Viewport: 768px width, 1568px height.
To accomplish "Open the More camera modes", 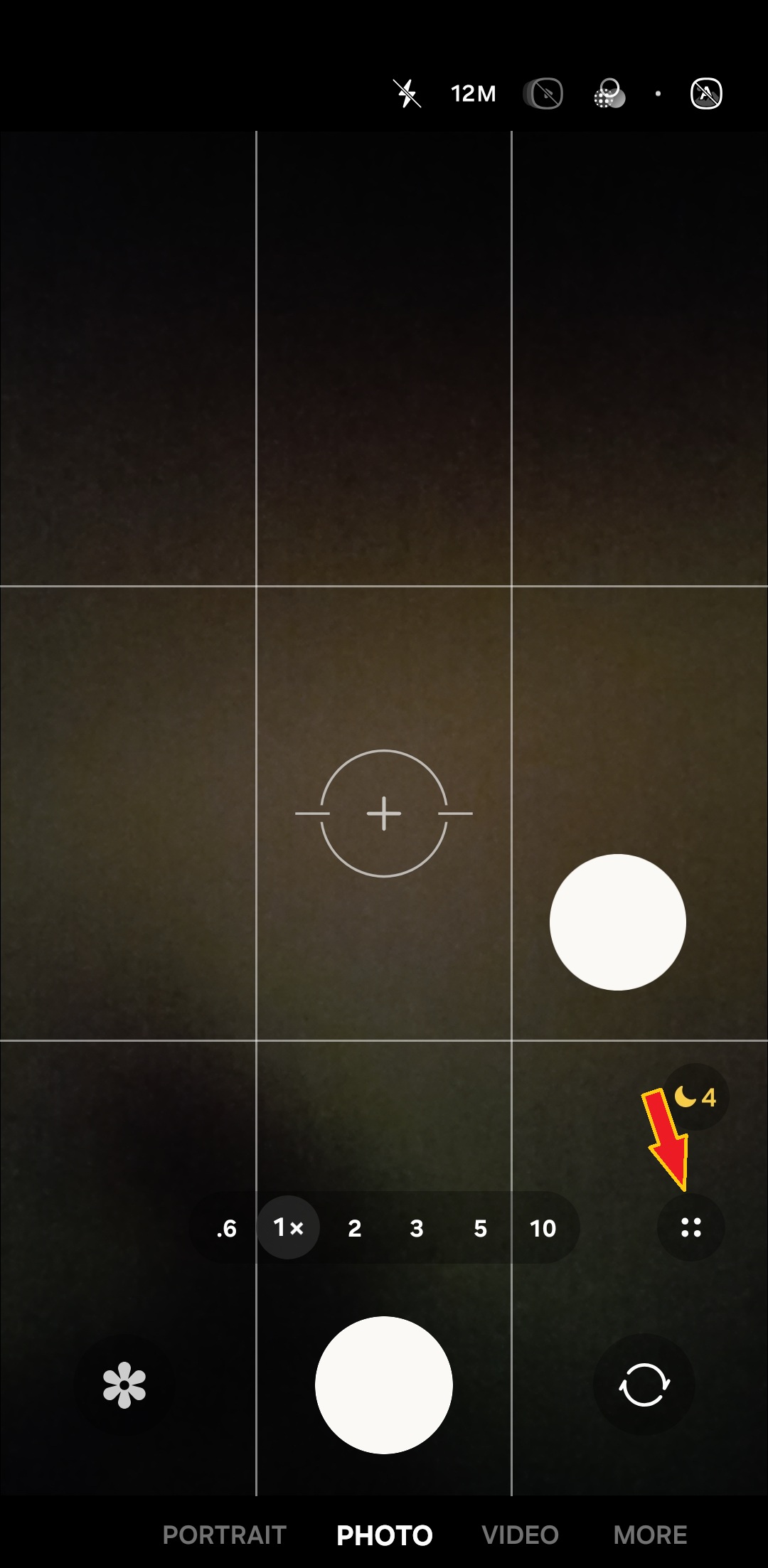I will pos(650,1535).
